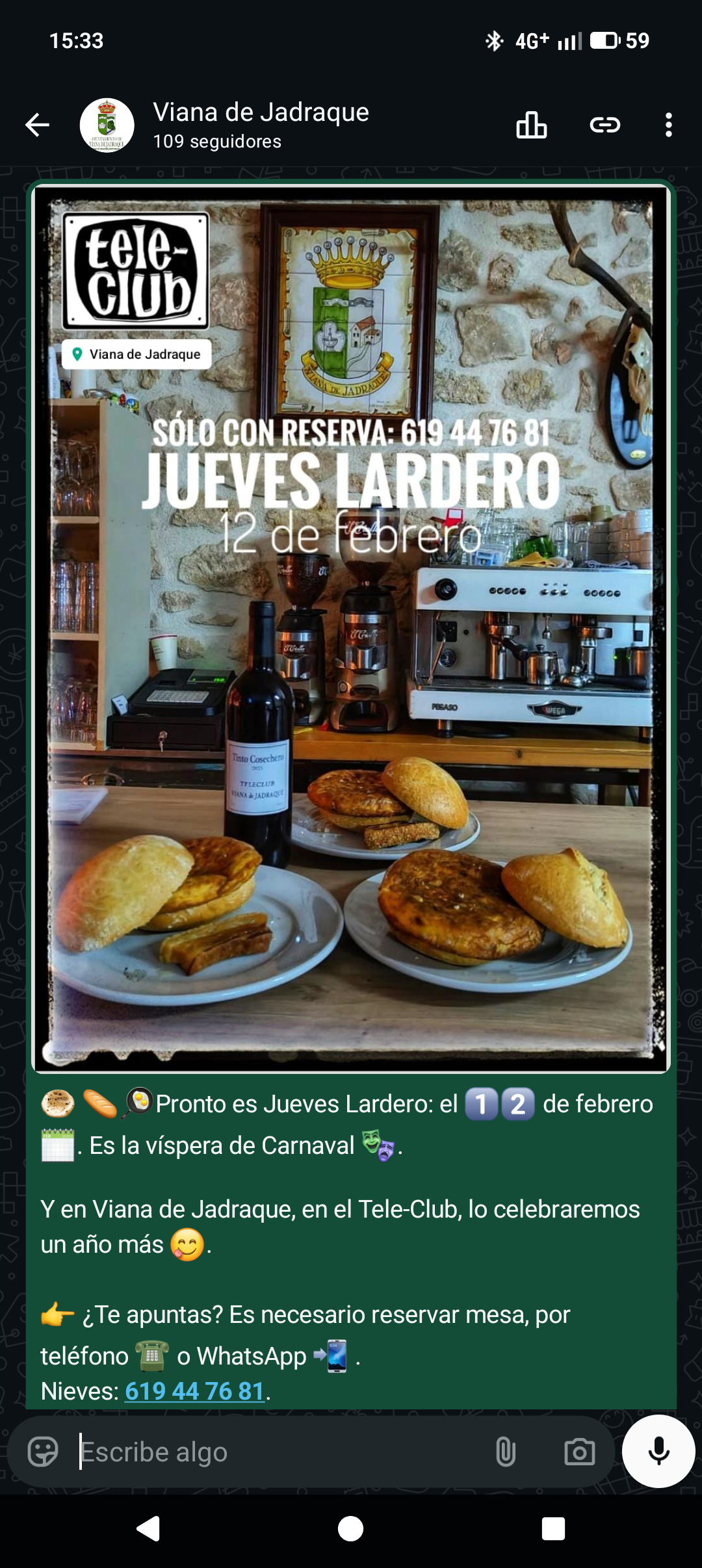Record a voice message with the microphone
702x1568 pixels.
pyautogui.click(x=658, y=1451)
